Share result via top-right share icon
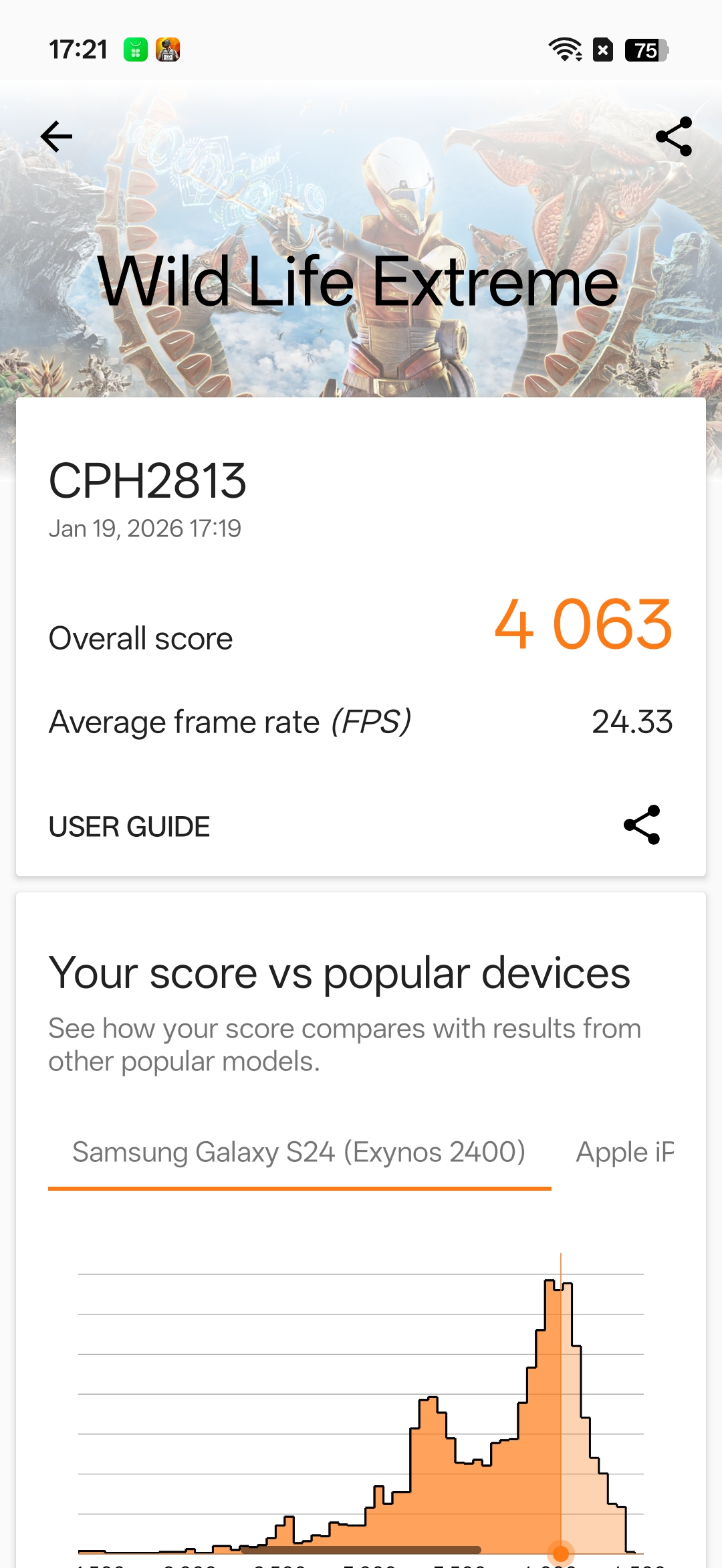This screenshot has width=722, height=1568. pyautogui.click(x=673, y=137)
